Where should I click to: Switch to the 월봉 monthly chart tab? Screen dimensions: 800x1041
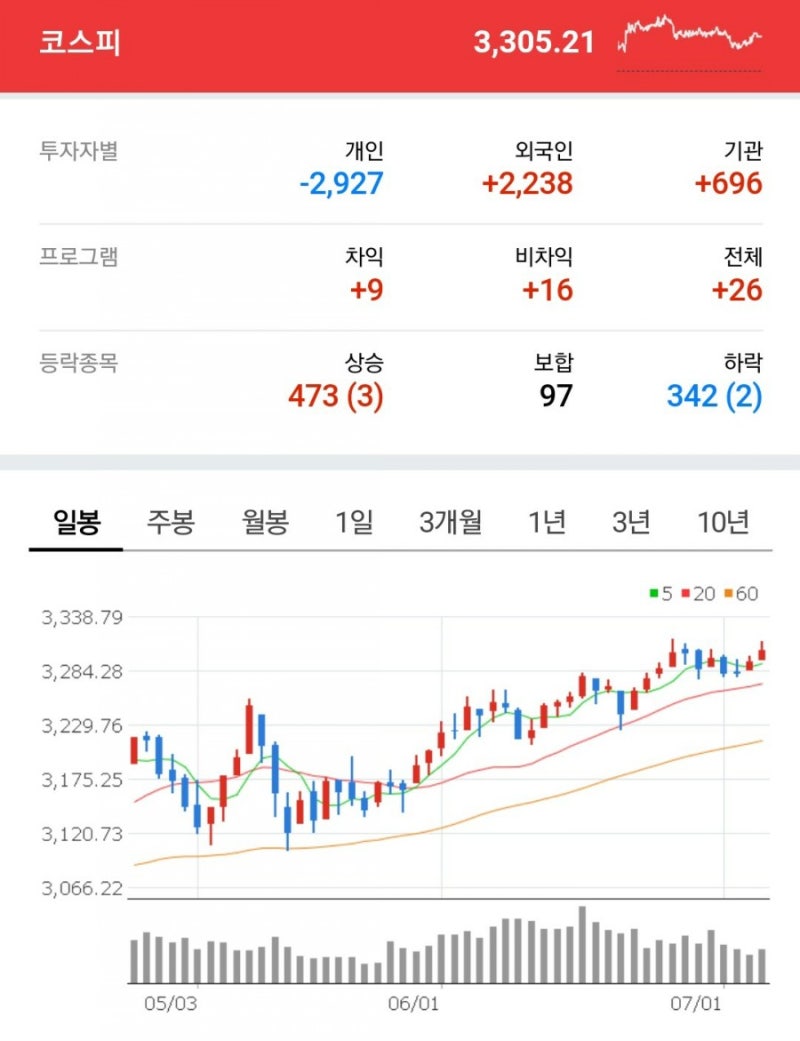[x=264, y=519]
